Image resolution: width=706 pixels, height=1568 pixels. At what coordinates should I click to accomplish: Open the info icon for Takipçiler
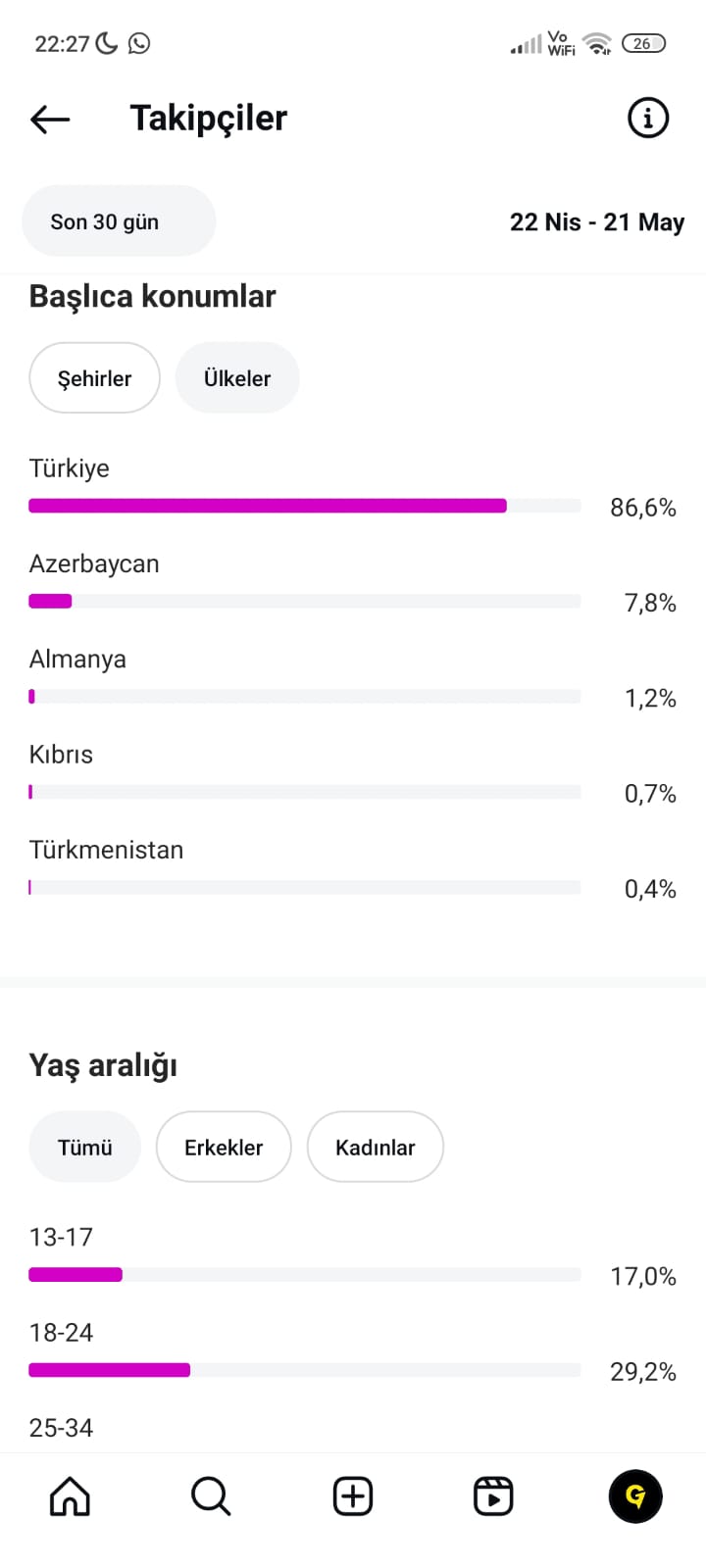click(x=647, y=119)
